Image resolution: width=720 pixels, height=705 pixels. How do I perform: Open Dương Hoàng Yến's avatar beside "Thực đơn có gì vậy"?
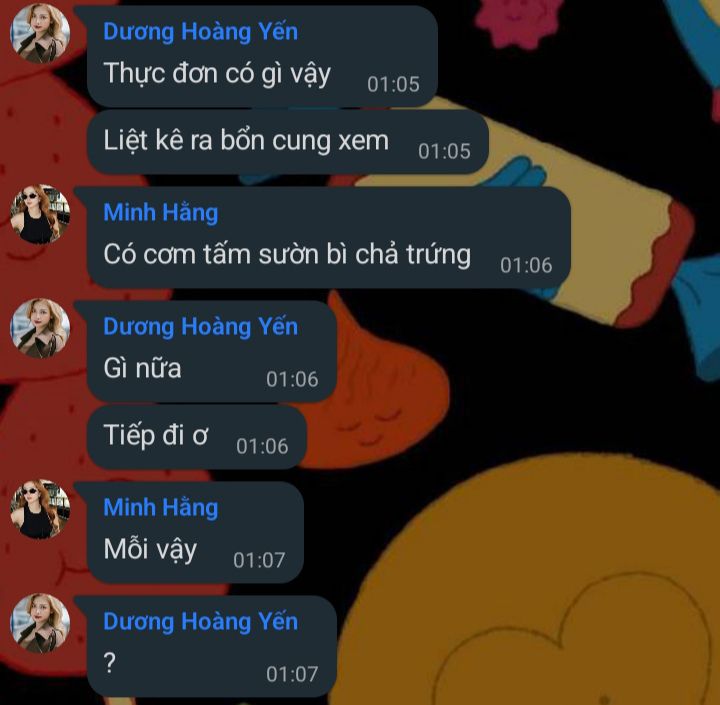(x=40, y=33)
